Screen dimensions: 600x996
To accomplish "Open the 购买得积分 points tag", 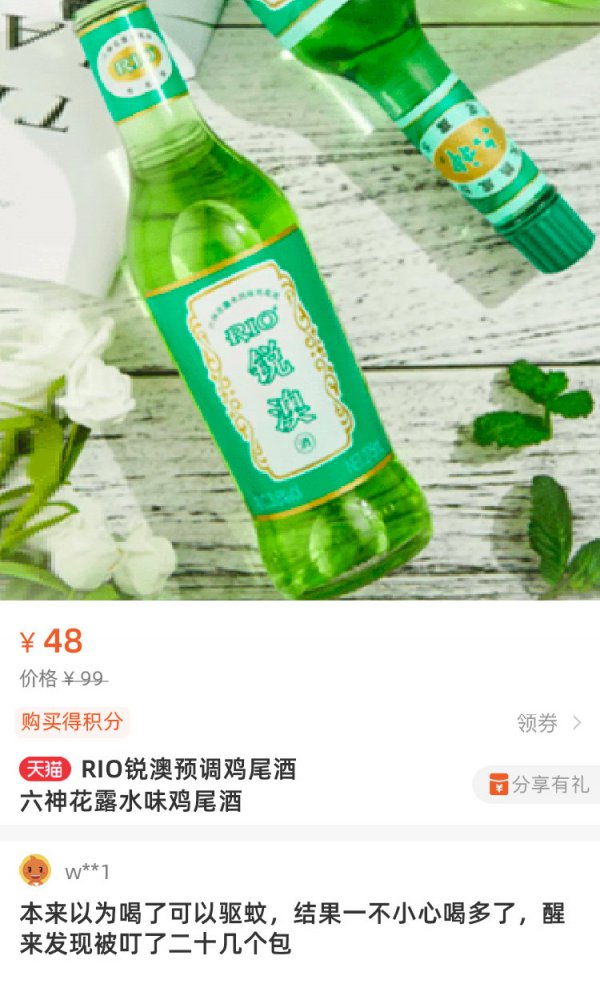I will (71, 721).
